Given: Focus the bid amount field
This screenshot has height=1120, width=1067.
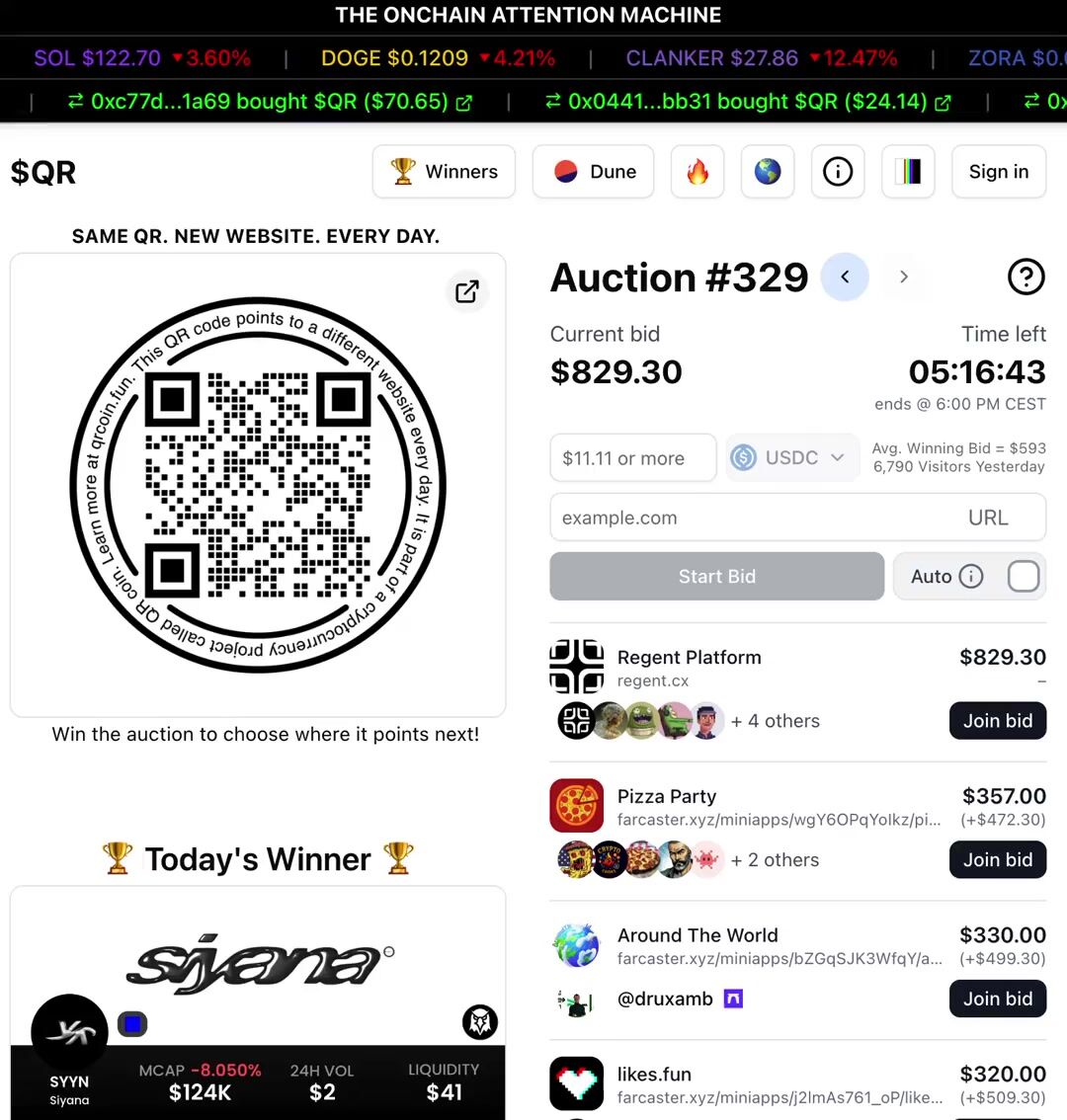Looking at the screenshot, I should pos(632,458).
